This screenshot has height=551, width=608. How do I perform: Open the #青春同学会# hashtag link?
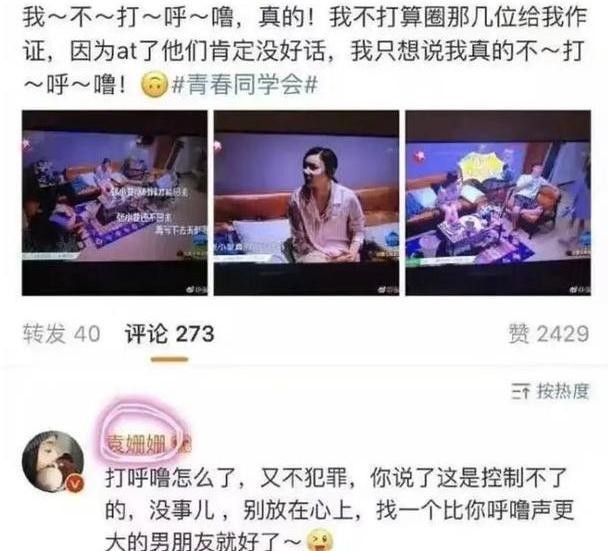[244, 86]
